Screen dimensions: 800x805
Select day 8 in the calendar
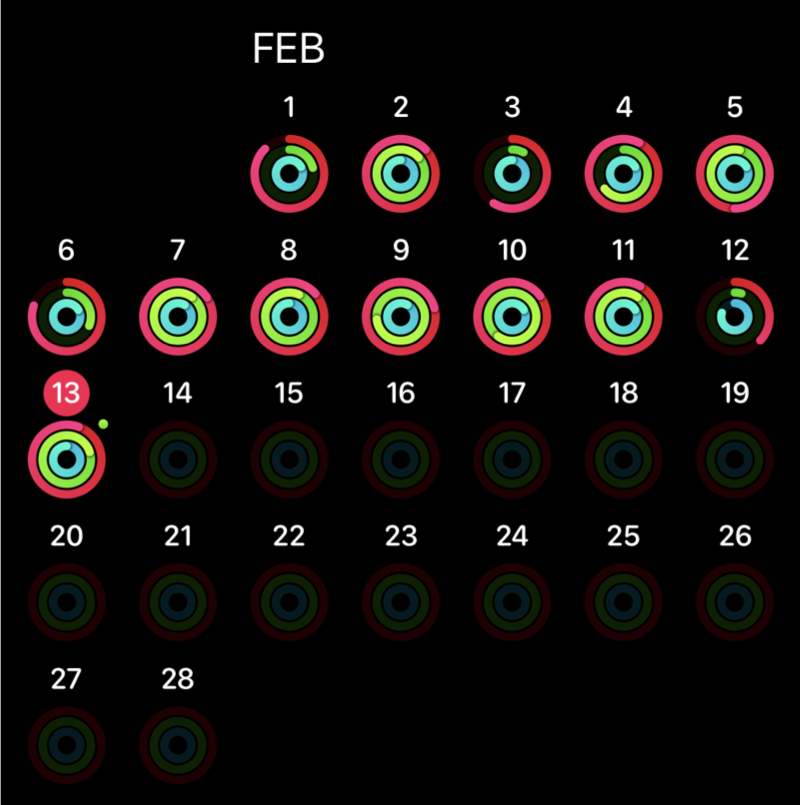(x=289, y=317)
